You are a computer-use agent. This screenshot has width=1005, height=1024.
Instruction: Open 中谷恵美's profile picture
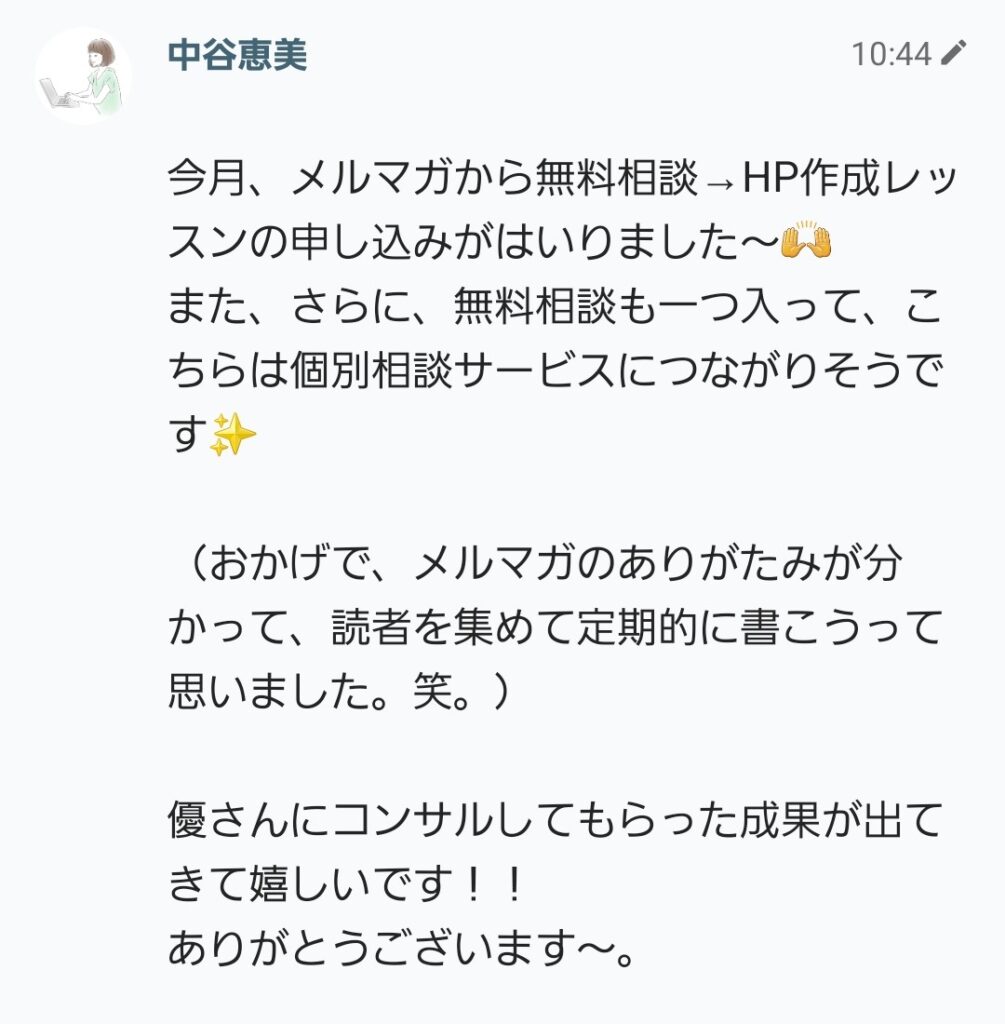coord(83,76)
